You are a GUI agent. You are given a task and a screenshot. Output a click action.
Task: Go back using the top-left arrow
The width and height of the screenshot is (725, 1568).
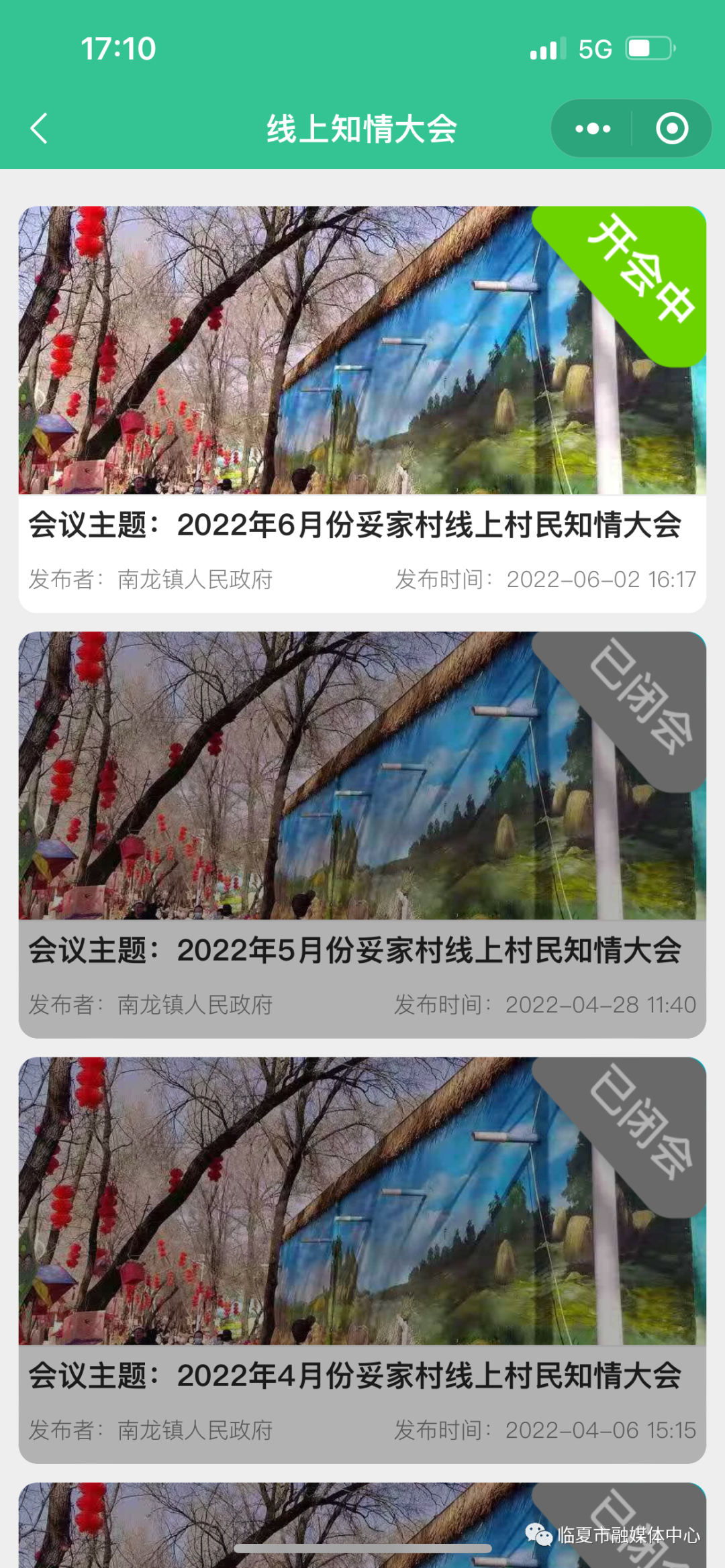39,128
